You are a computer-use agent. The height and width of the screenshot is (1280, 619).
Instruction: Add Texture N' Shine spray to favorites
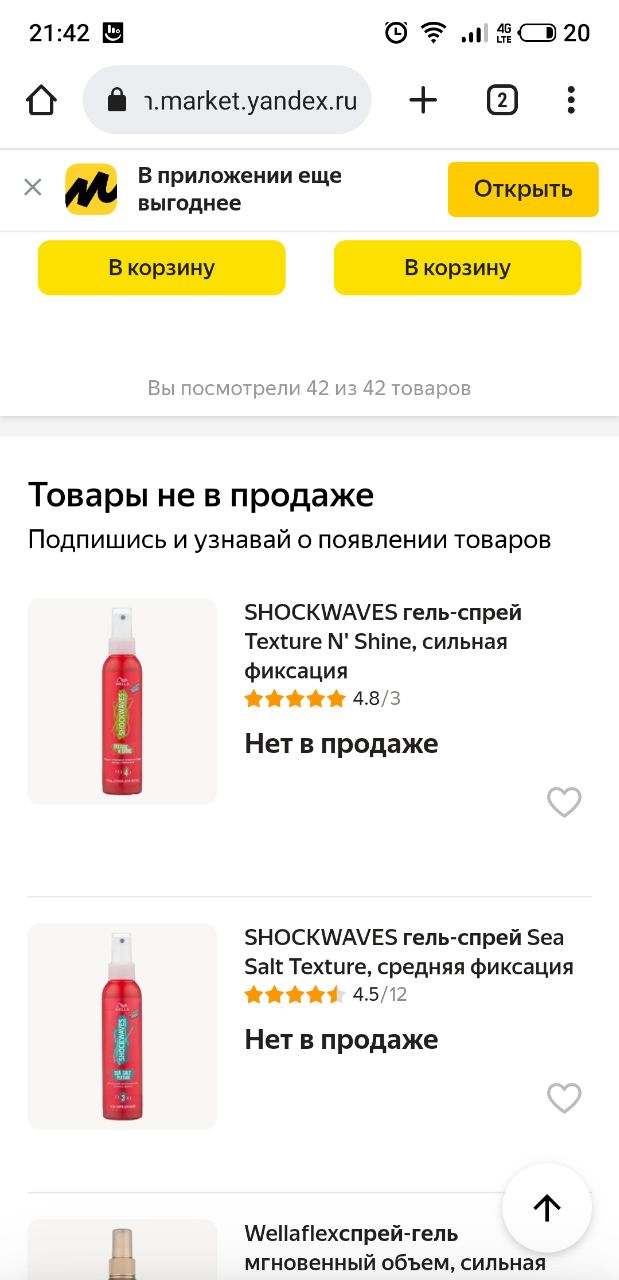tap(564, 802)
